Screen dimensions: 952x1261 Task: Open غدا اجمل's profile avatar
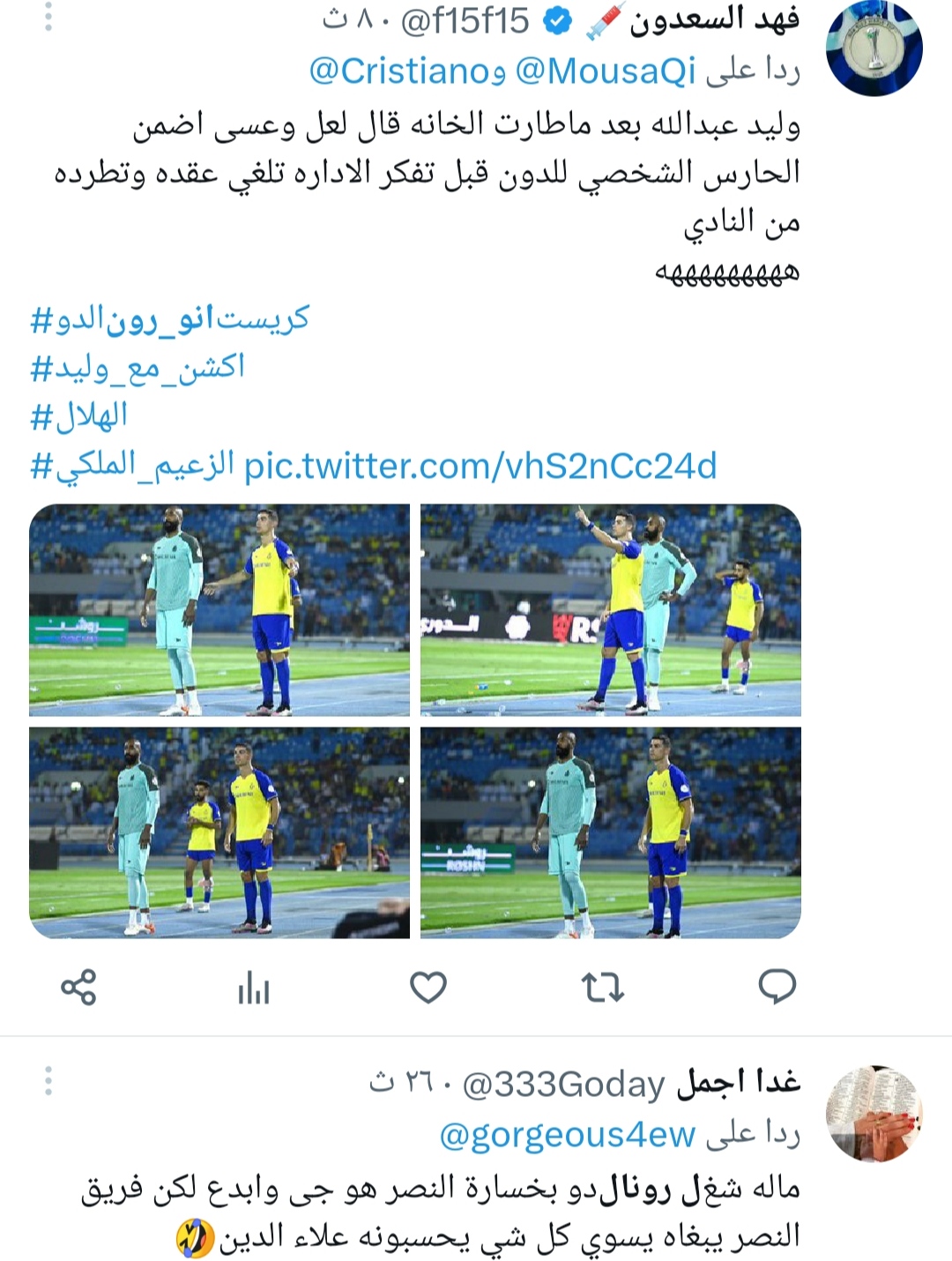tap(874, 1114)
